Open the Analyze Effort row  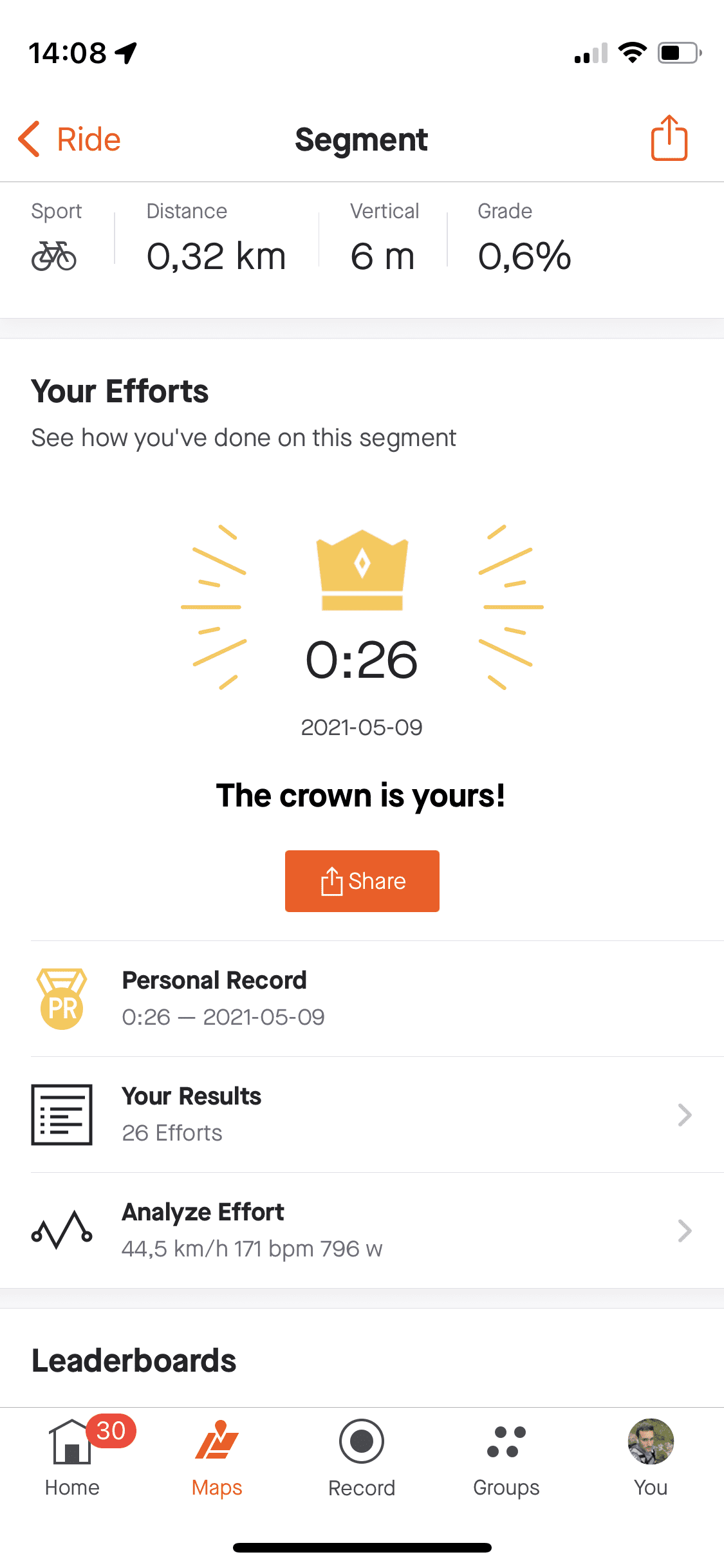[362, 1230]
